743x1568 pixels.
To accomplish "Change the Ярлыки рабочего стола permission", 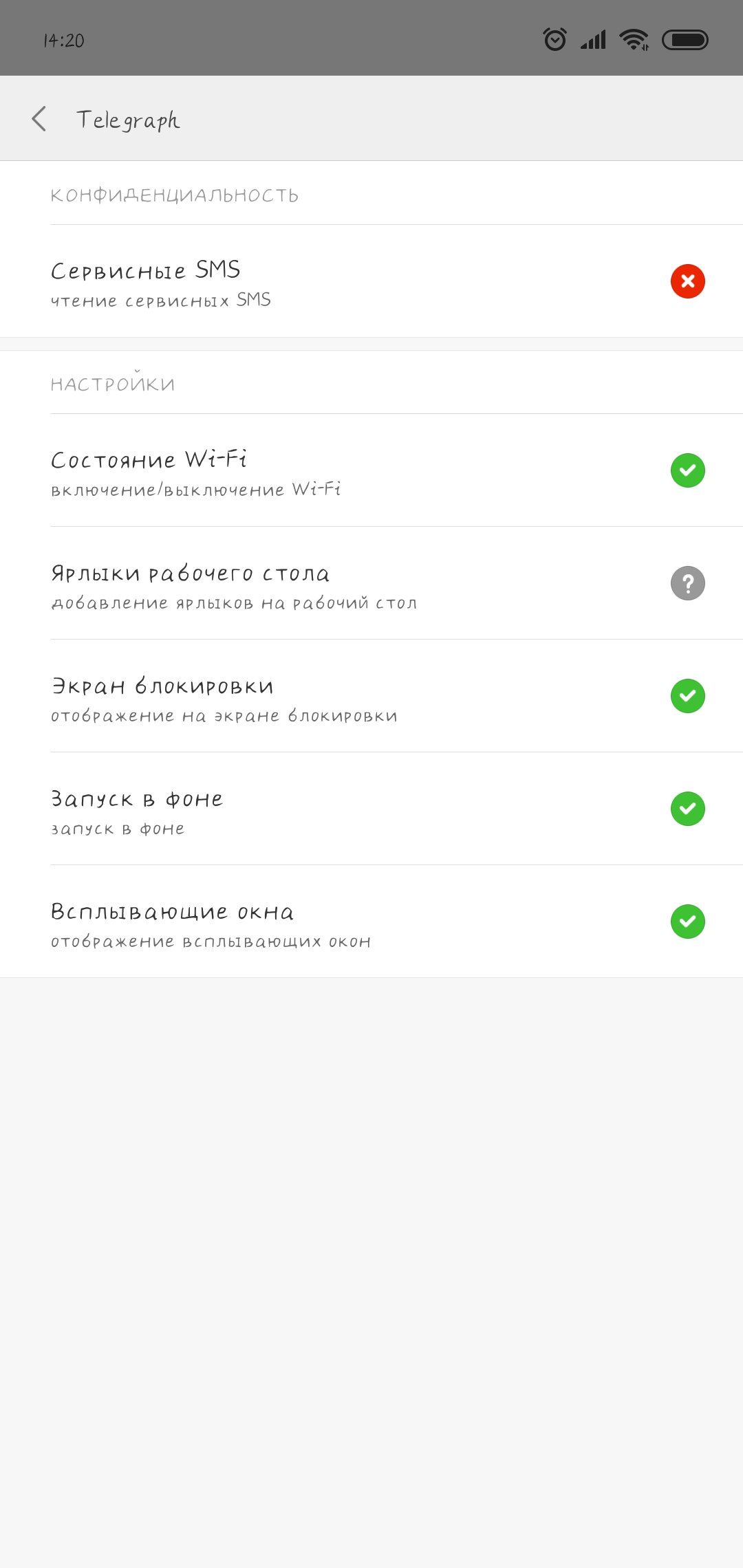I will click(371, 583).
